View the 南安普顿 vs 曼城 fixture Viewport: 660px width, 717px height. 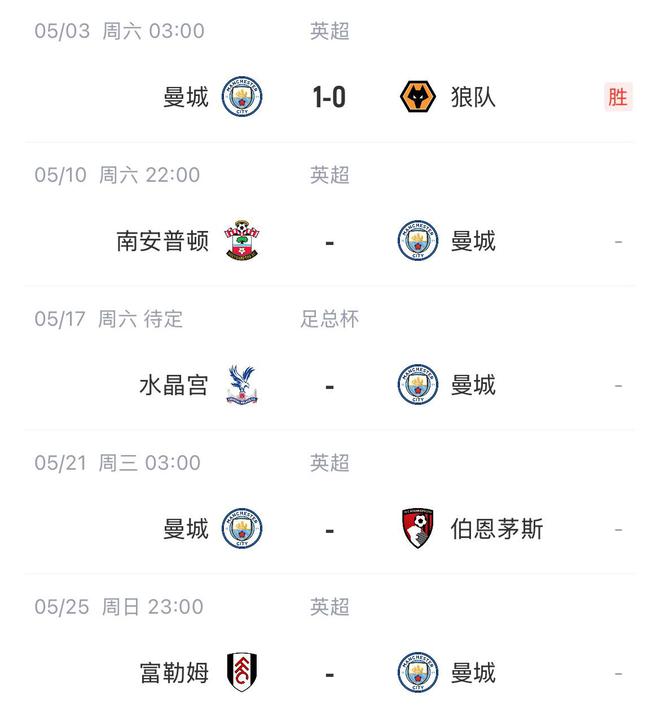329,241
